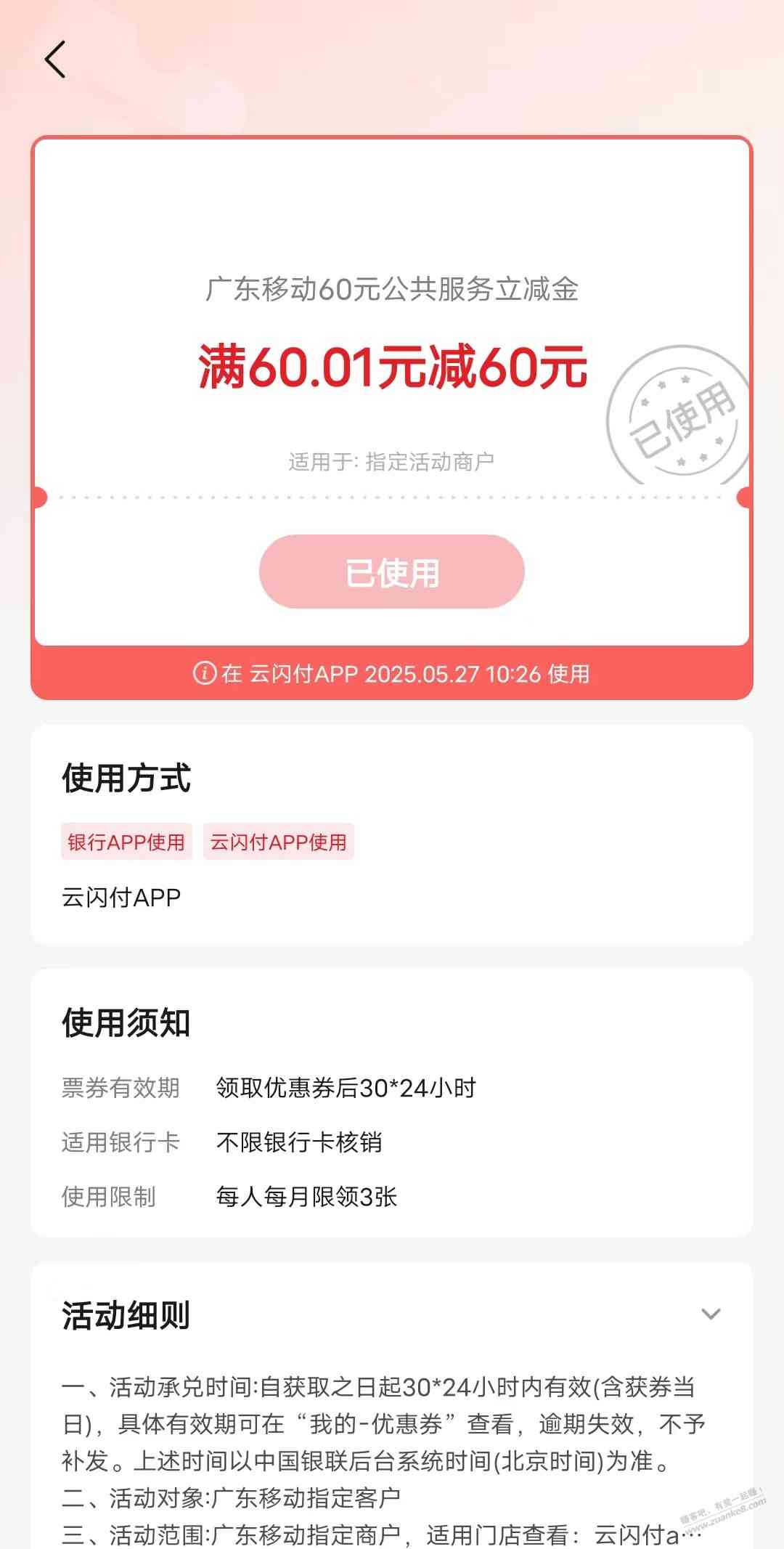Go back using the top-left arrow
Viewport: 784px width, 1549px height.
[55, 60]
